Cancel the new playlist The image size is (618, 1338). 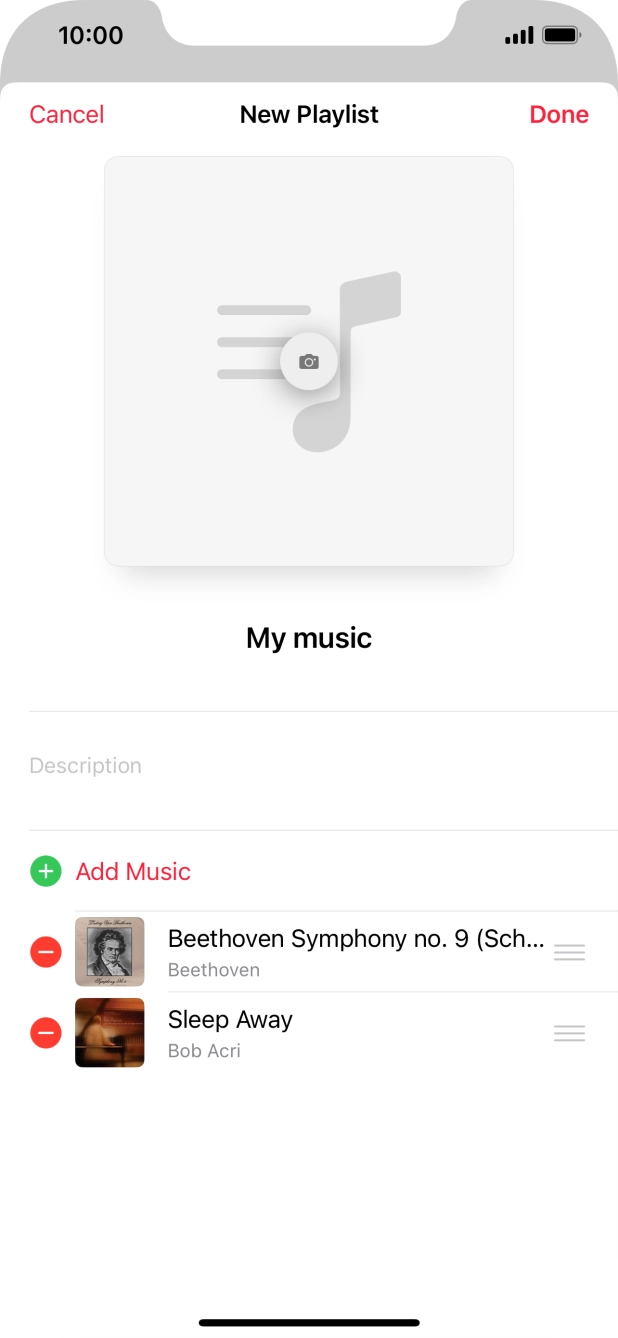click(67, 115)
